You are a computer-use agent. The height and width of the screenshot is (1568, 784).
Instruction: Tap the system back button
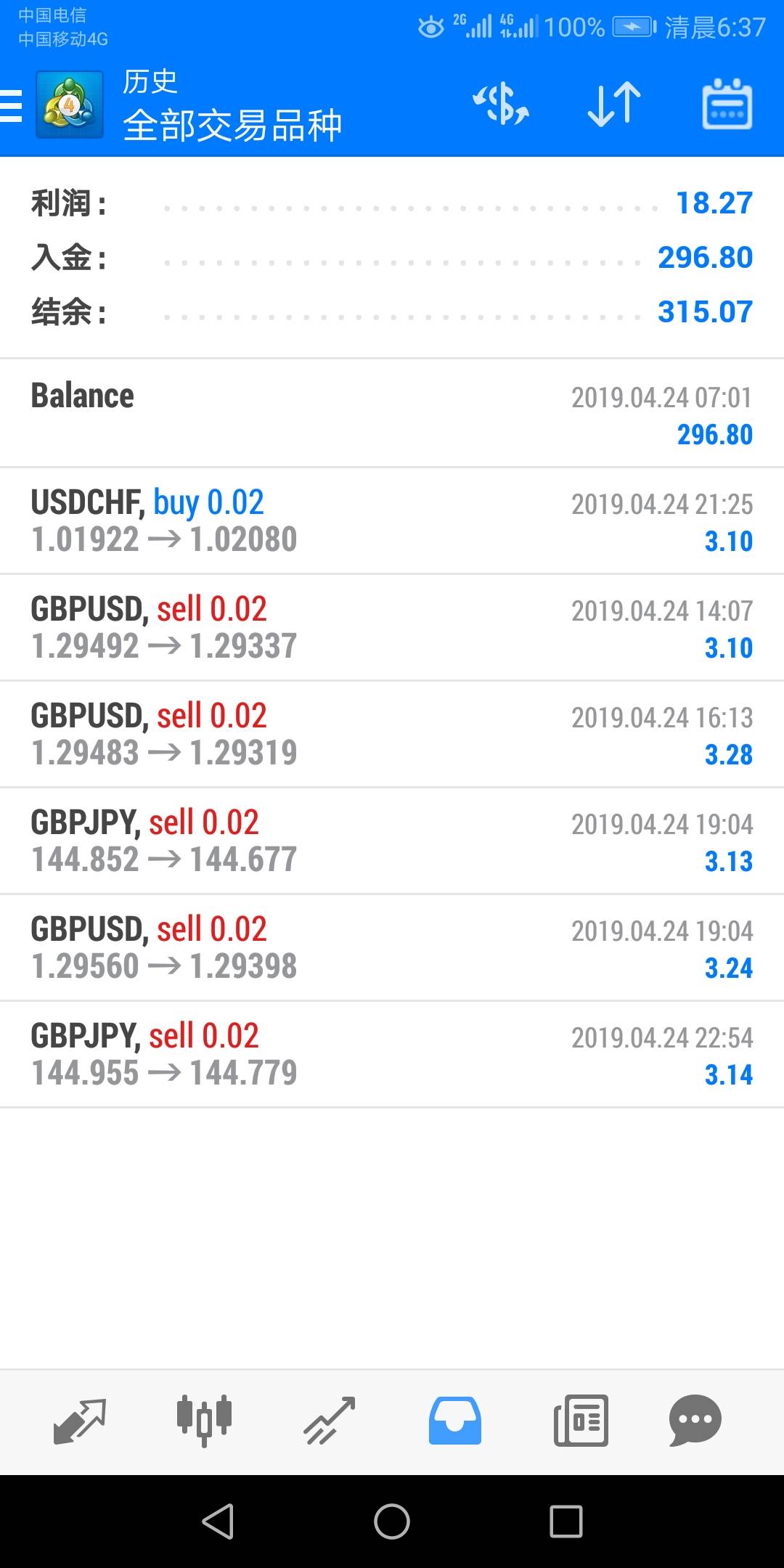218,1521
